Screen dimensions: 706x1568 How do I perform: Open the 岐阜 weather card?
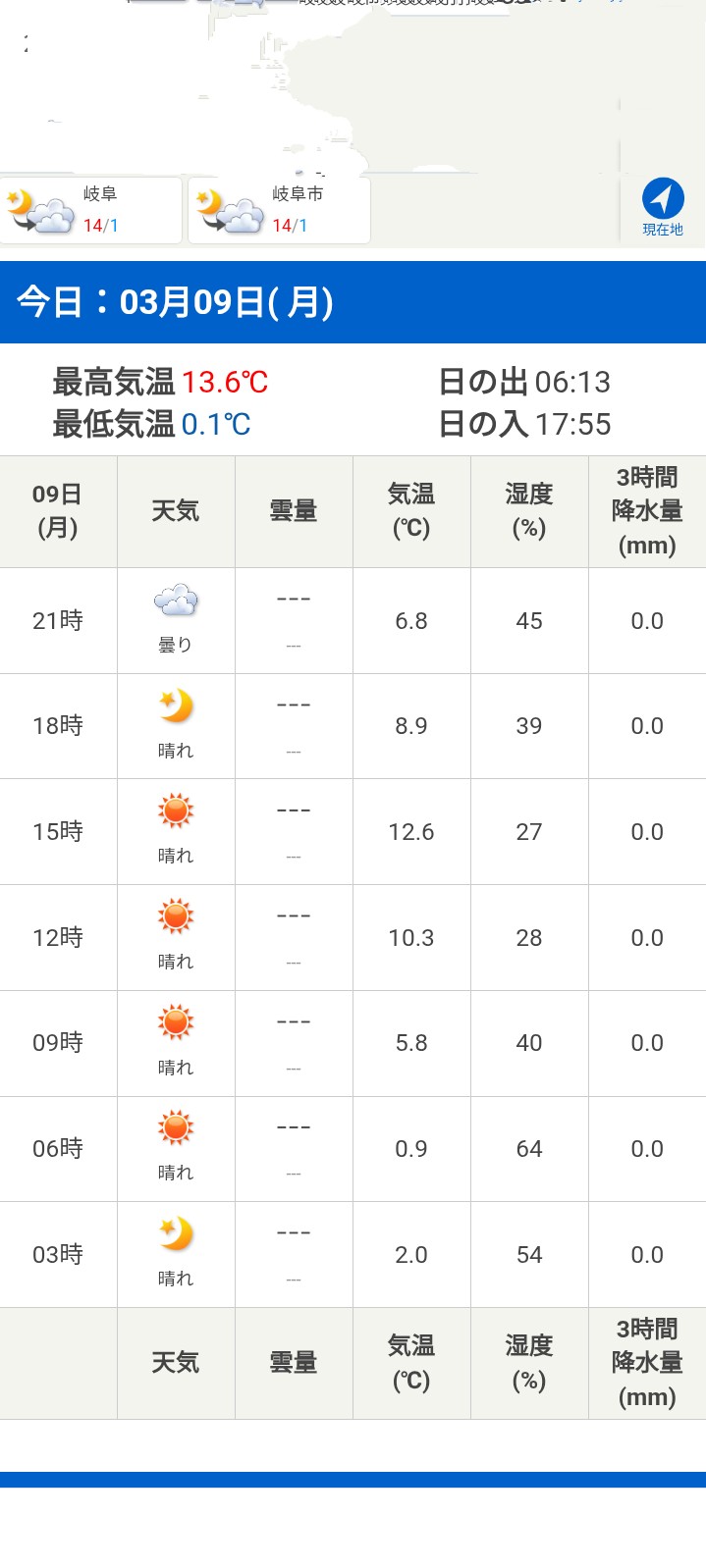point(90,210)
